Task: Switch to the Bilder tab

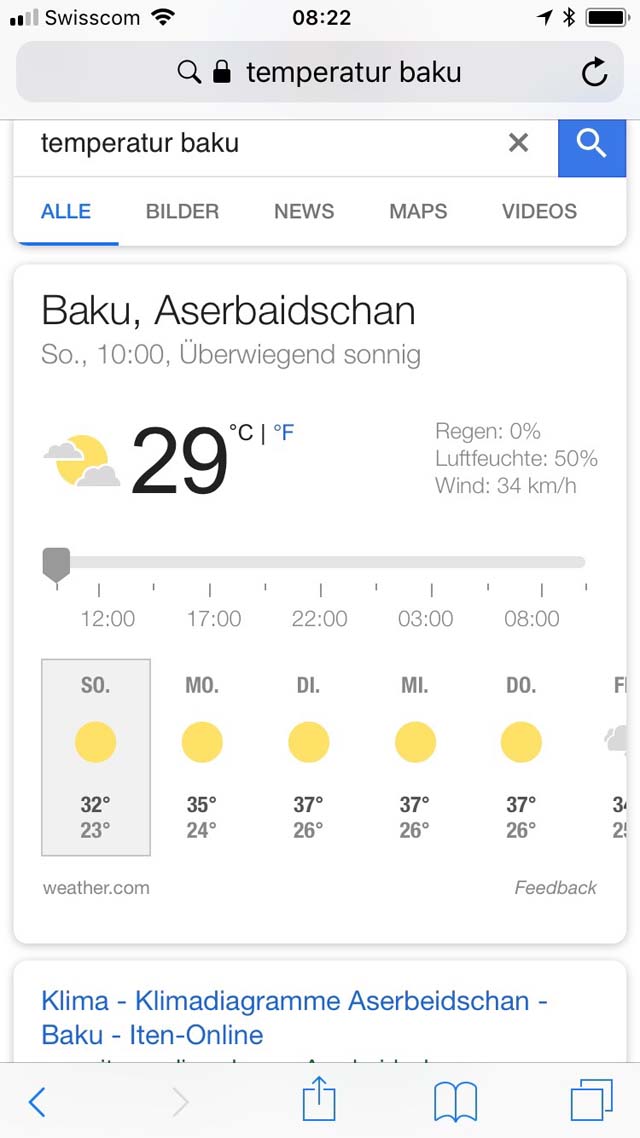Action: click(x=182, y=211)
